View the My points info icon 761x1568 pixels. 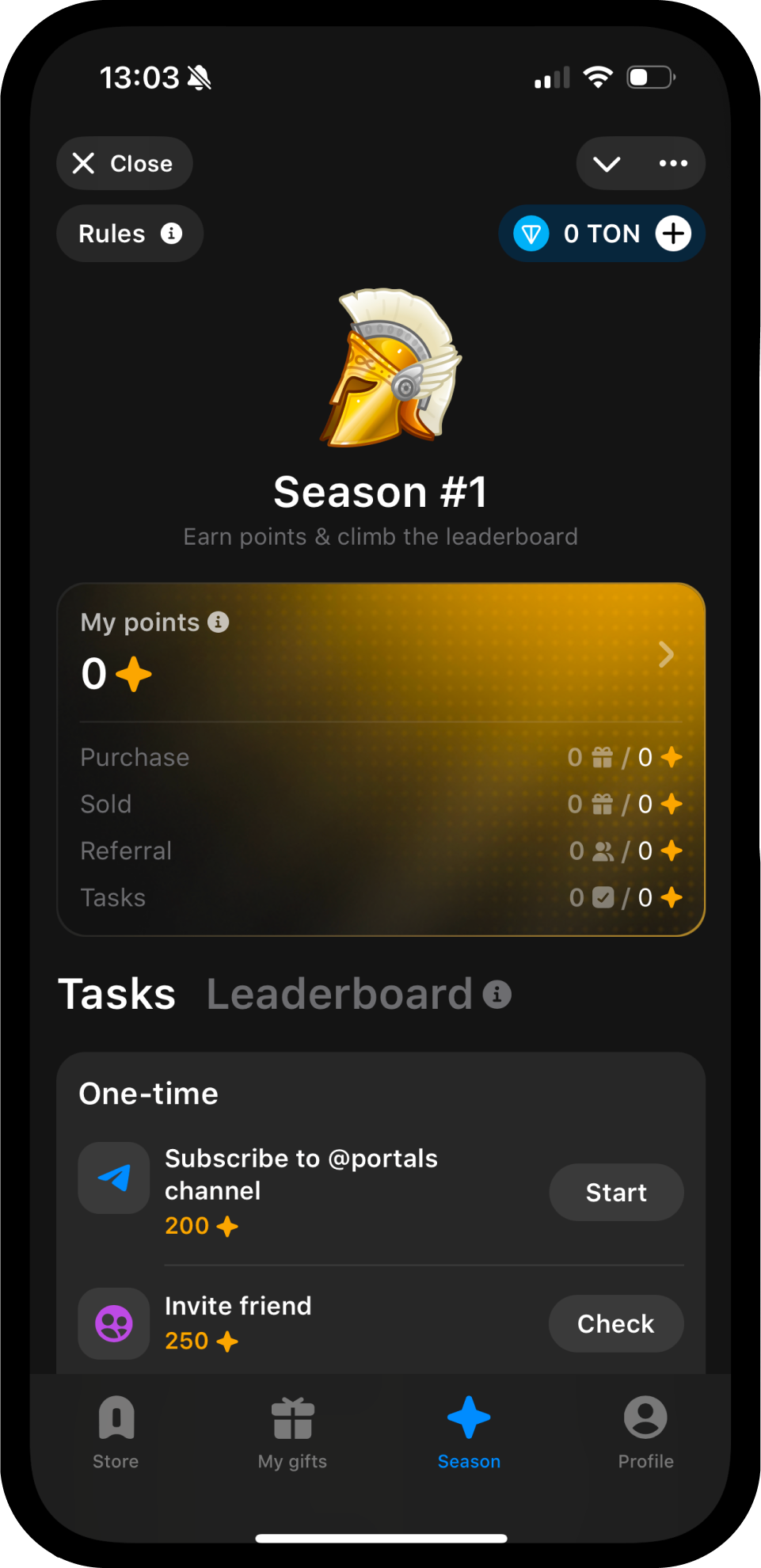click(219, 622)
